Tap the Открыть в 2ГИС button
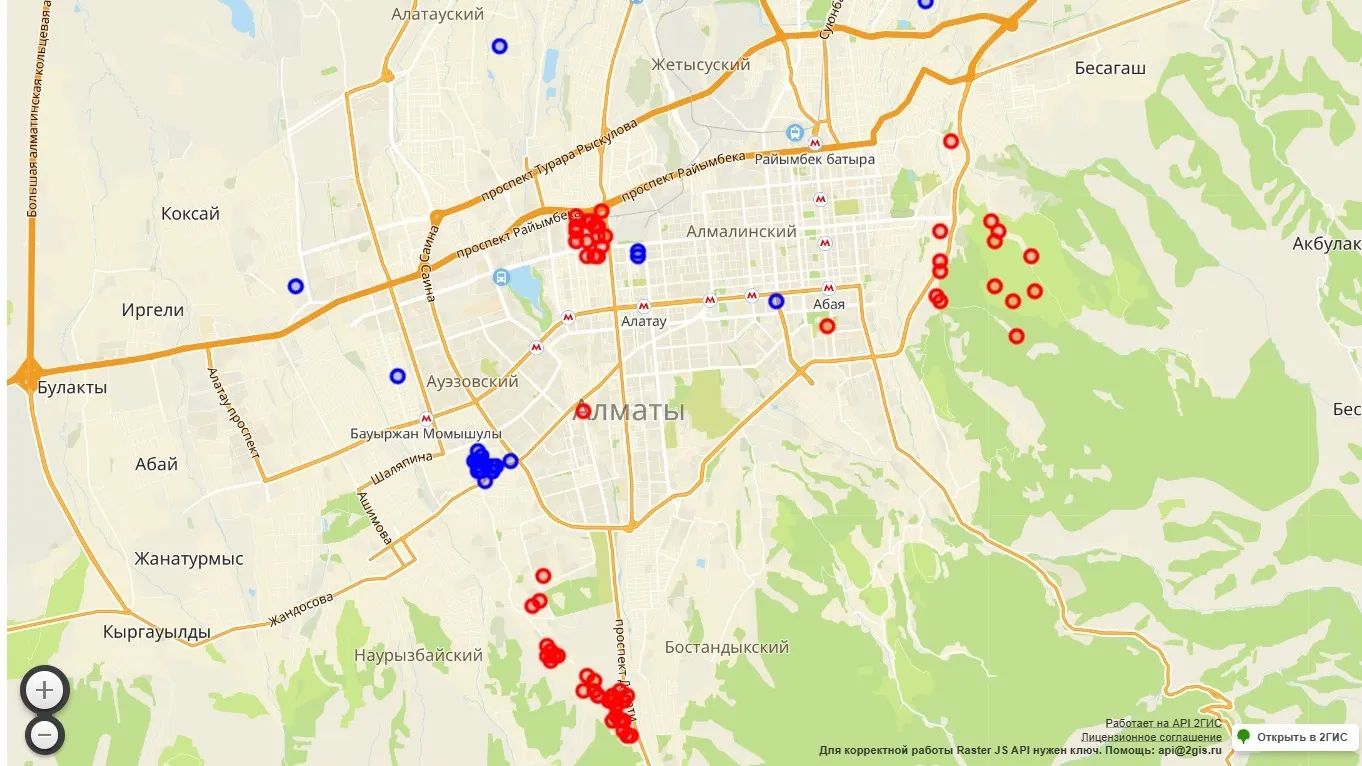The height and width of the screenshot is (766, 1362). click(x=1294, y=737)
